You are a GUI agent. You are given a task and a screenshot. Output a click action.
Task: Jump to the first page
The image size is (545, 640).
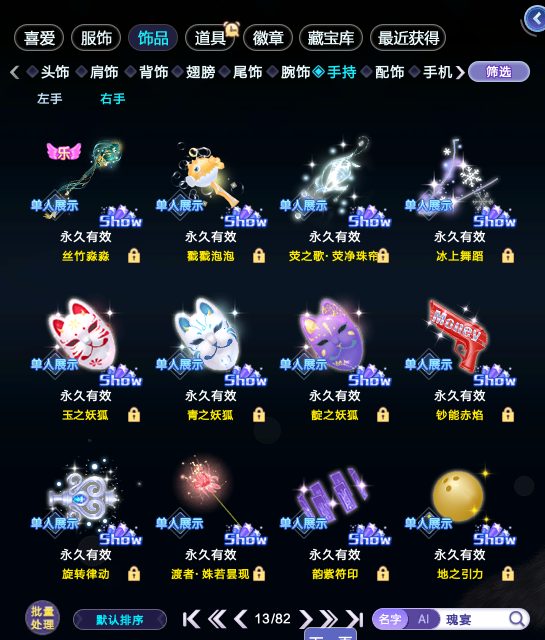point(191,619)
